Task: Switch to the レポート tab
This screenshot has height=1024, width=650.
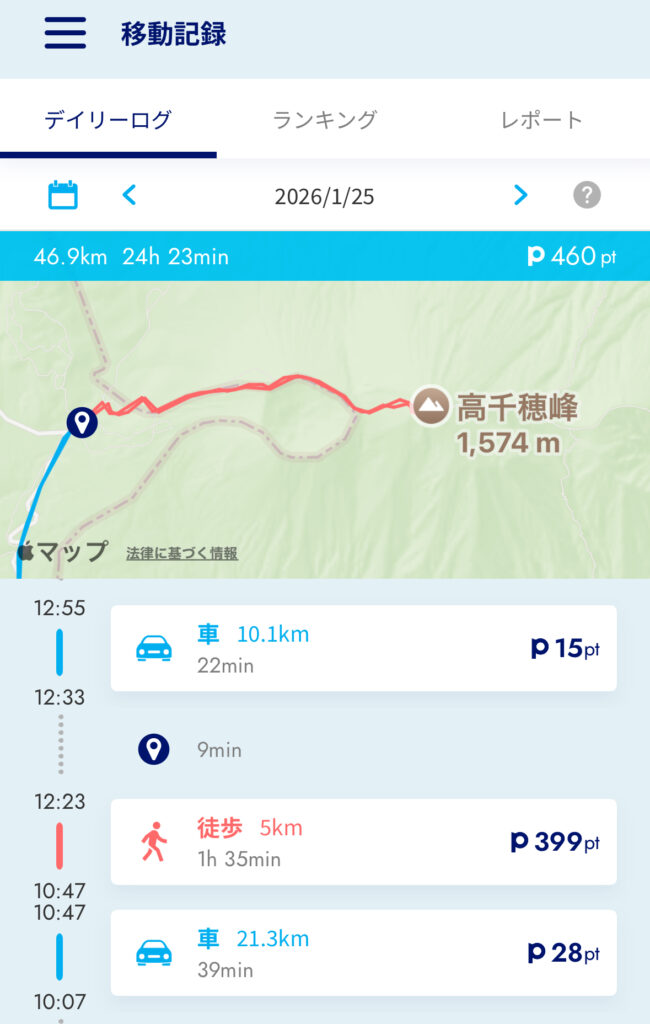Action: point(541,120)
